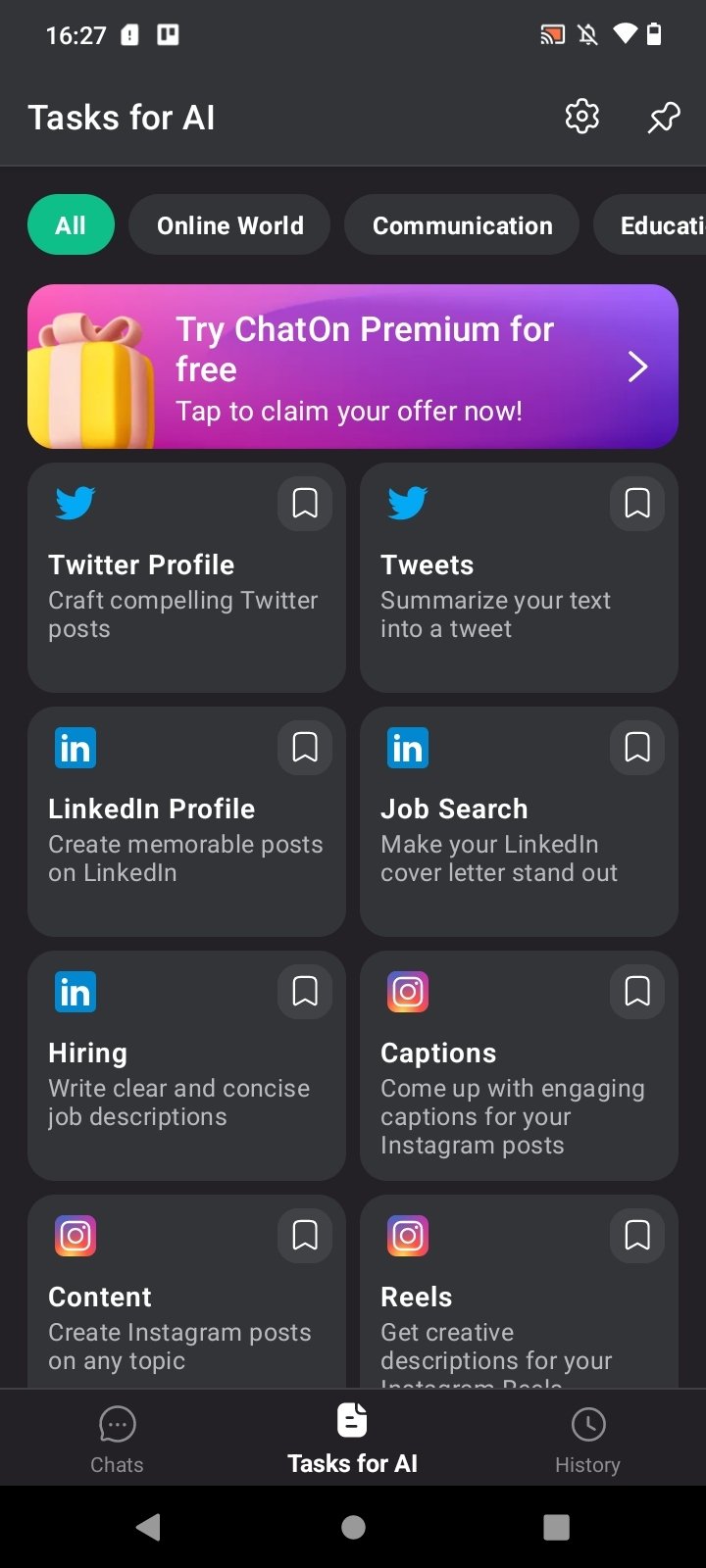This screenshot has width=706, height=1568.
Task: Bookmark the Hiring task
Action: pyautogui.click(x=305, y=992)
